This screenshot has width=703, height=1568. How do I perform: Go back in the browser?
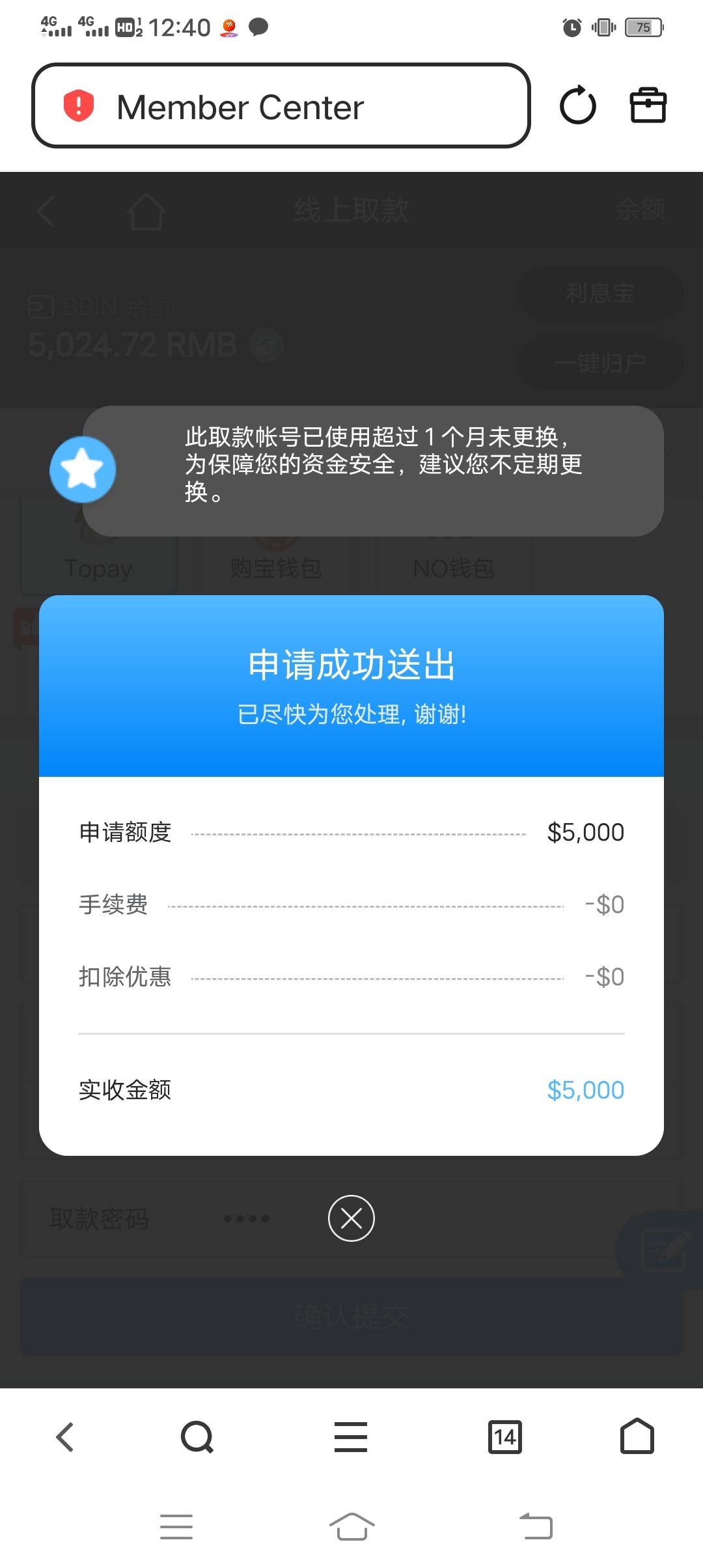click(65, 1437)
